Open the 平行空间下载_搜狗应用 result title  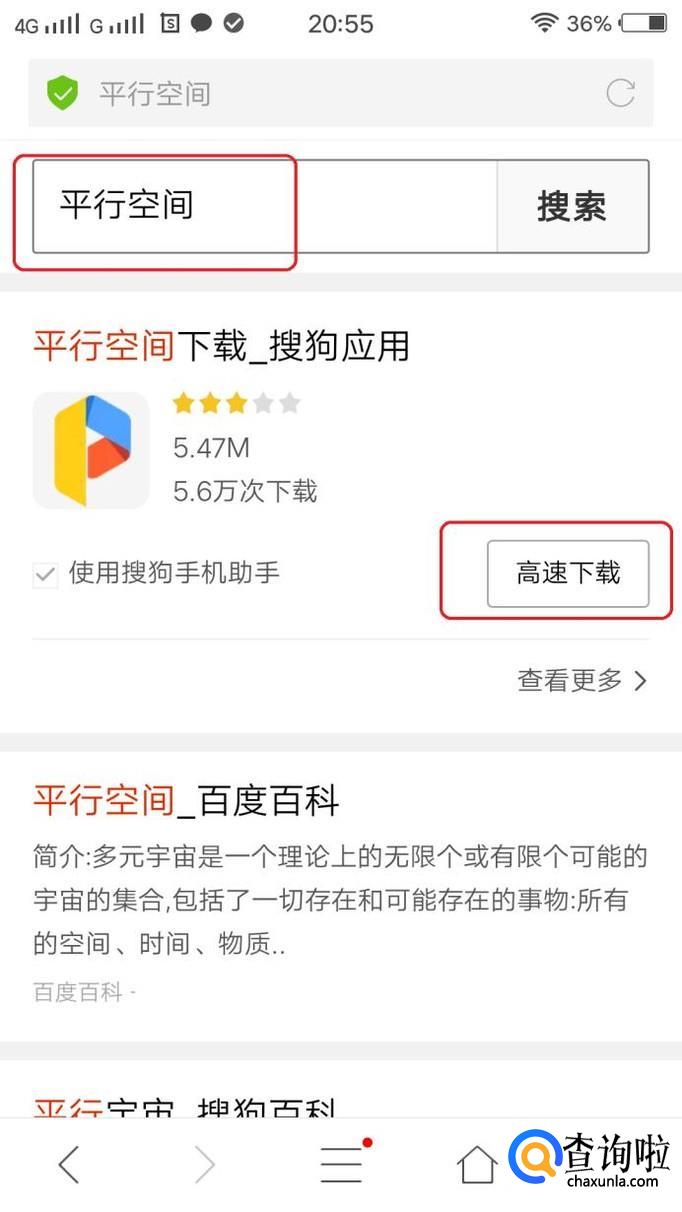(x=222, y=346)
